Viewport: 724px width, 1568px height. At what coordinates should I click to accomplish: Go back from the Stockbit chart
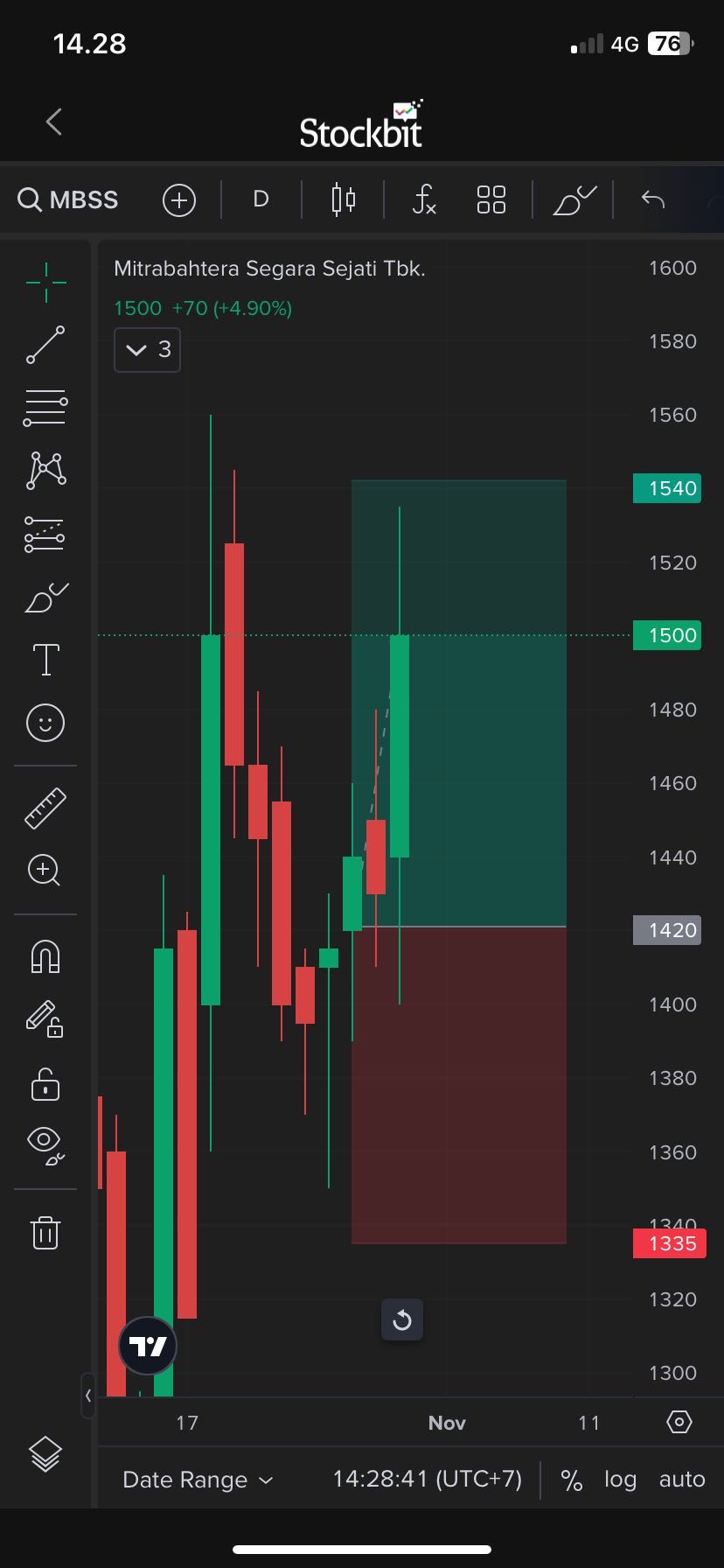pyautogui.click(x=54, y=122)
